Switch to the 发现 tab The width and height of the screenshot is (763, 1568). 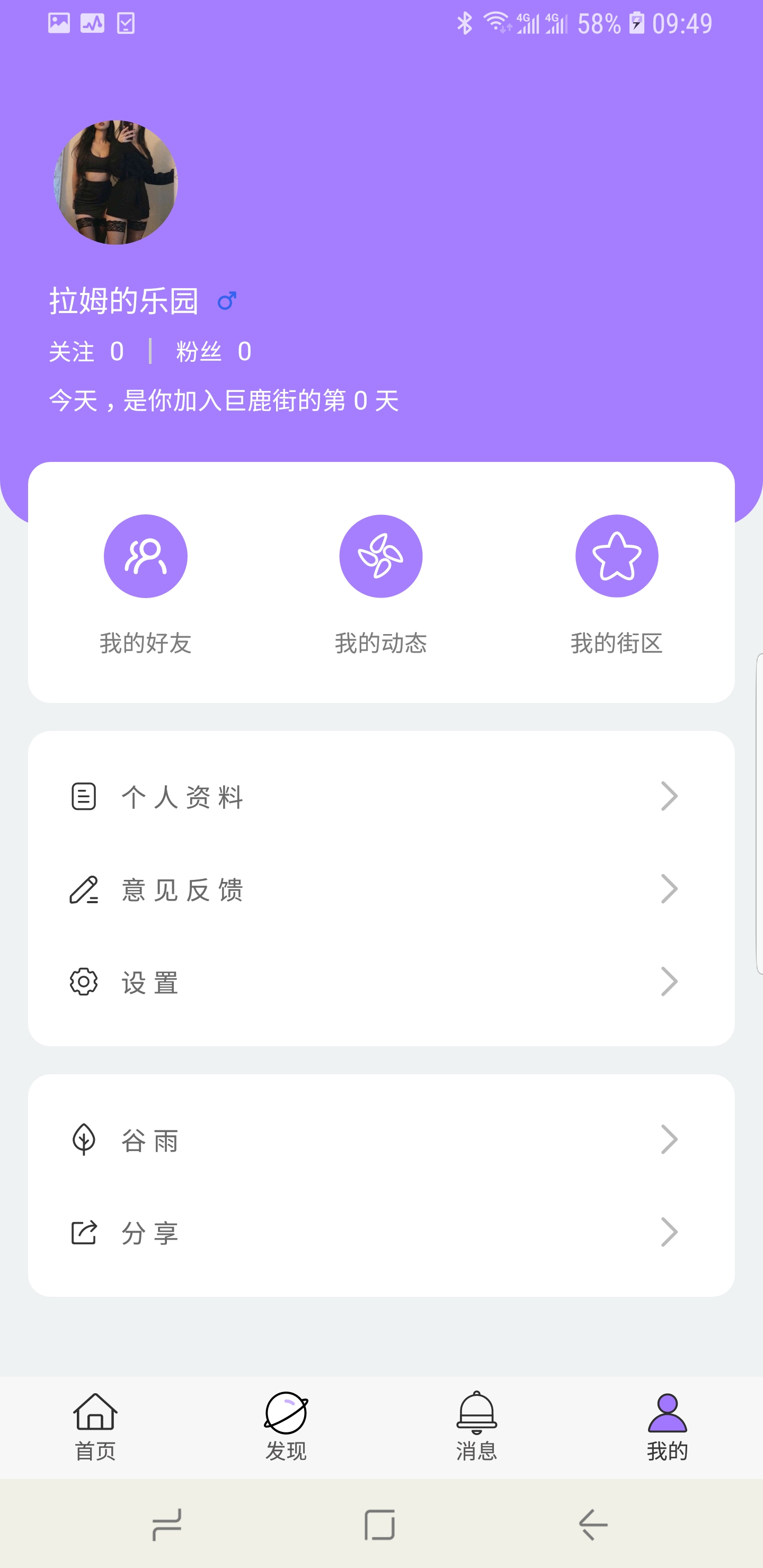286,1426
